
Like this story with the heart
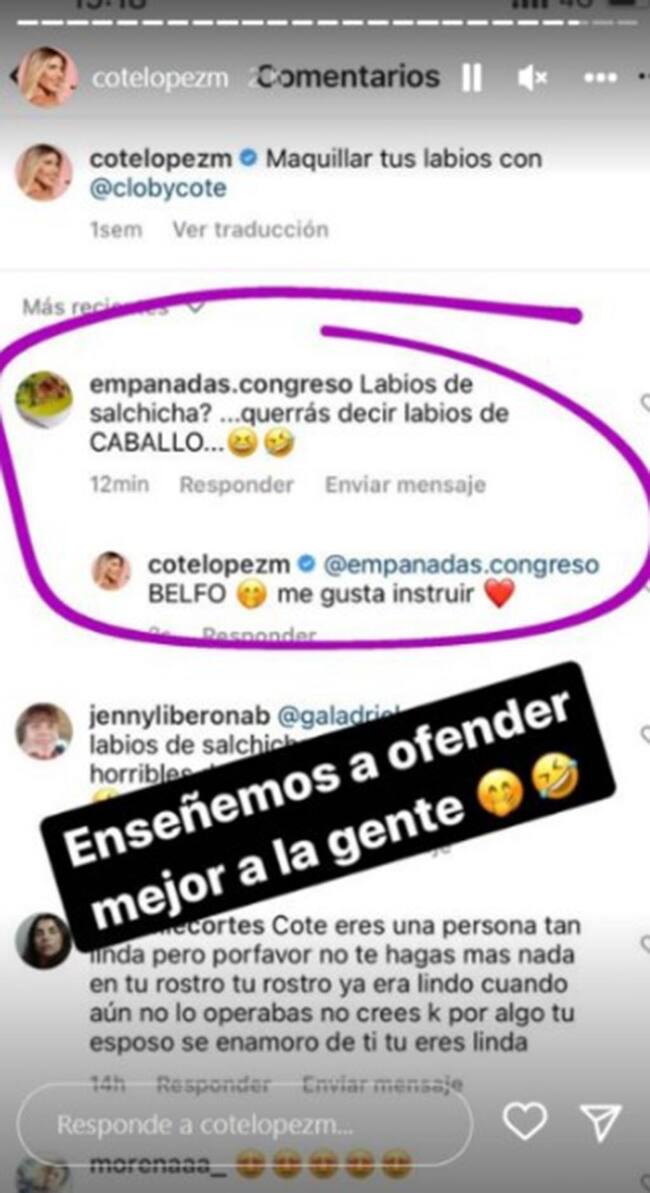click(x=524, y=1122)
